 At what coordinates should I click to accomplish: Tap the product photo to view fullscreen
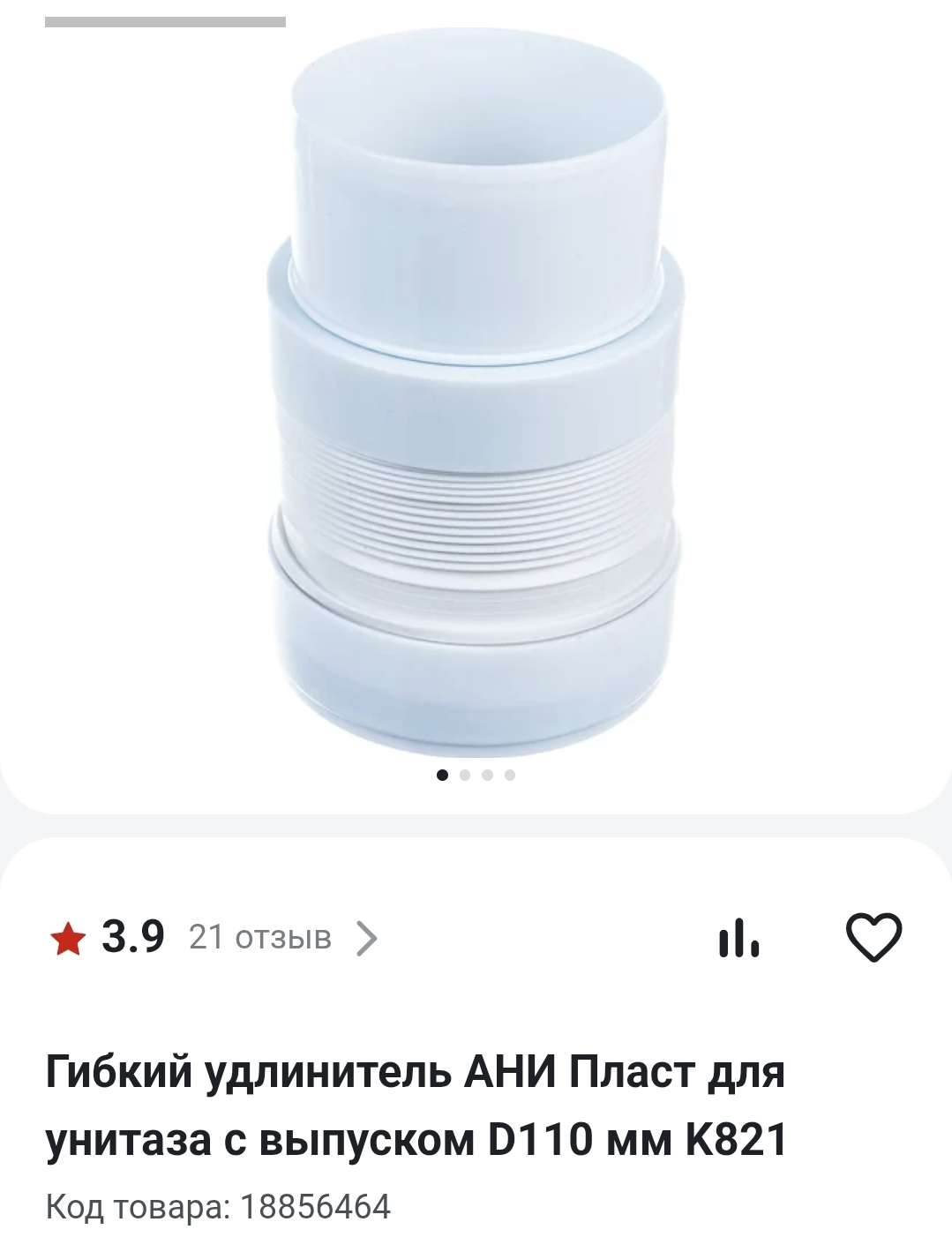[476, 388]
